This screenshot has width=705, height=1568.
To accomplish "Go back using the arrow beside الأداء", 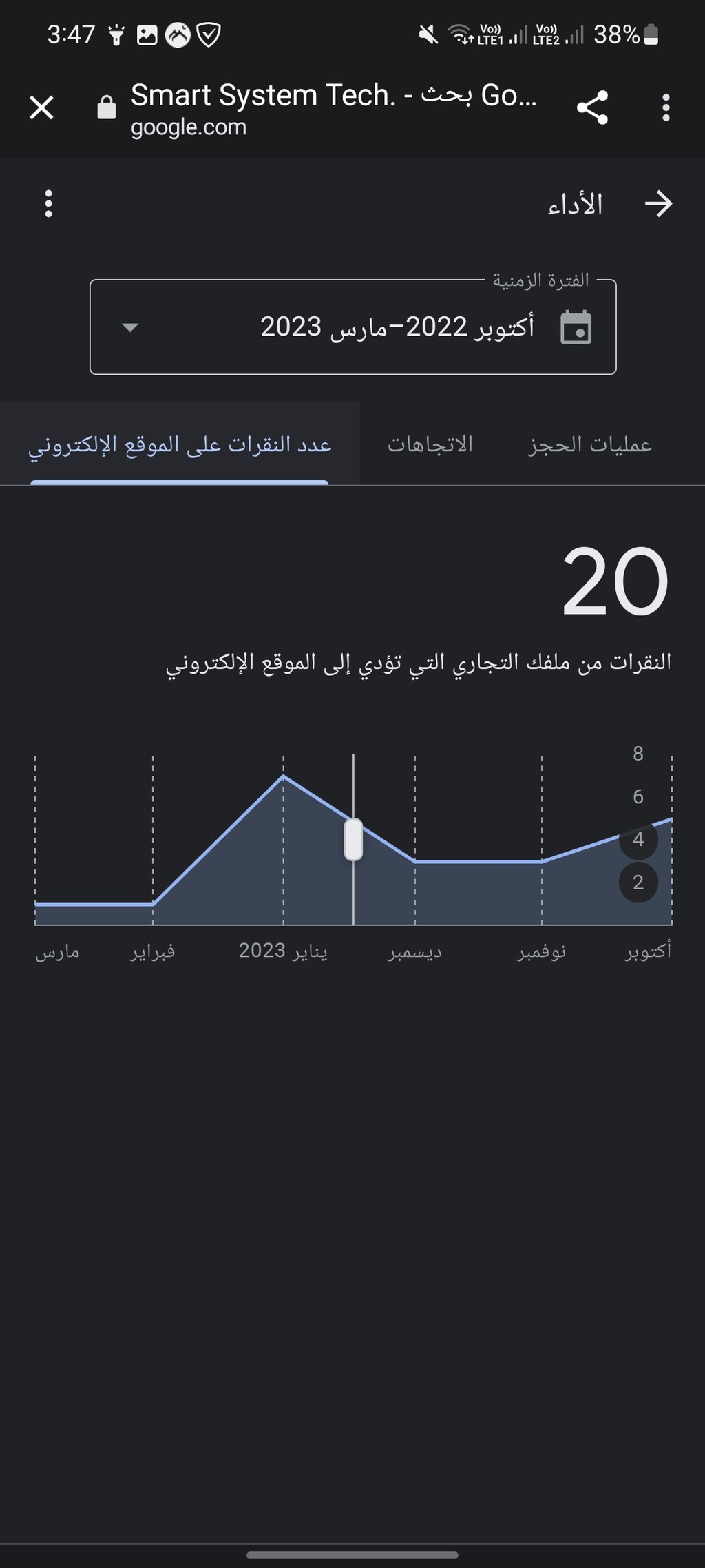I will [658, 204].
